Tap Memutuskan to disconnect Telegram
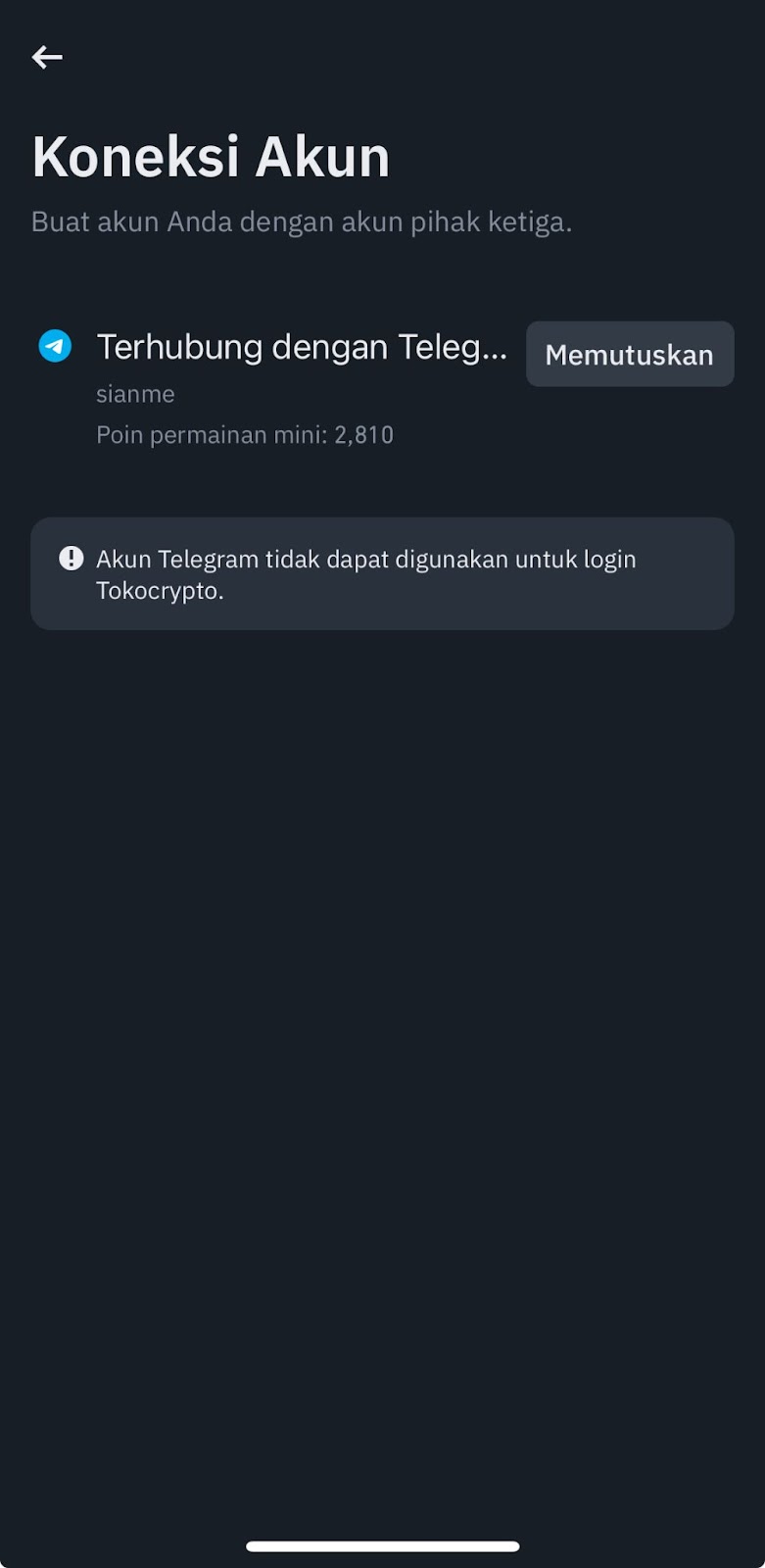This screenshot has height=1568, width=765. point(629,355)
